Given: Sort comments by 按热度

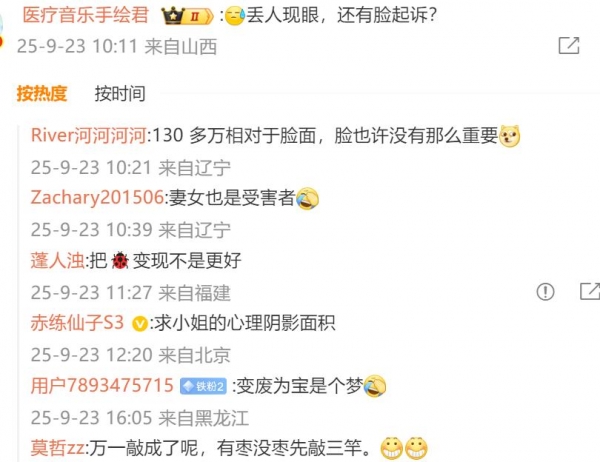Looking at the screenshot, I should 42,94.
